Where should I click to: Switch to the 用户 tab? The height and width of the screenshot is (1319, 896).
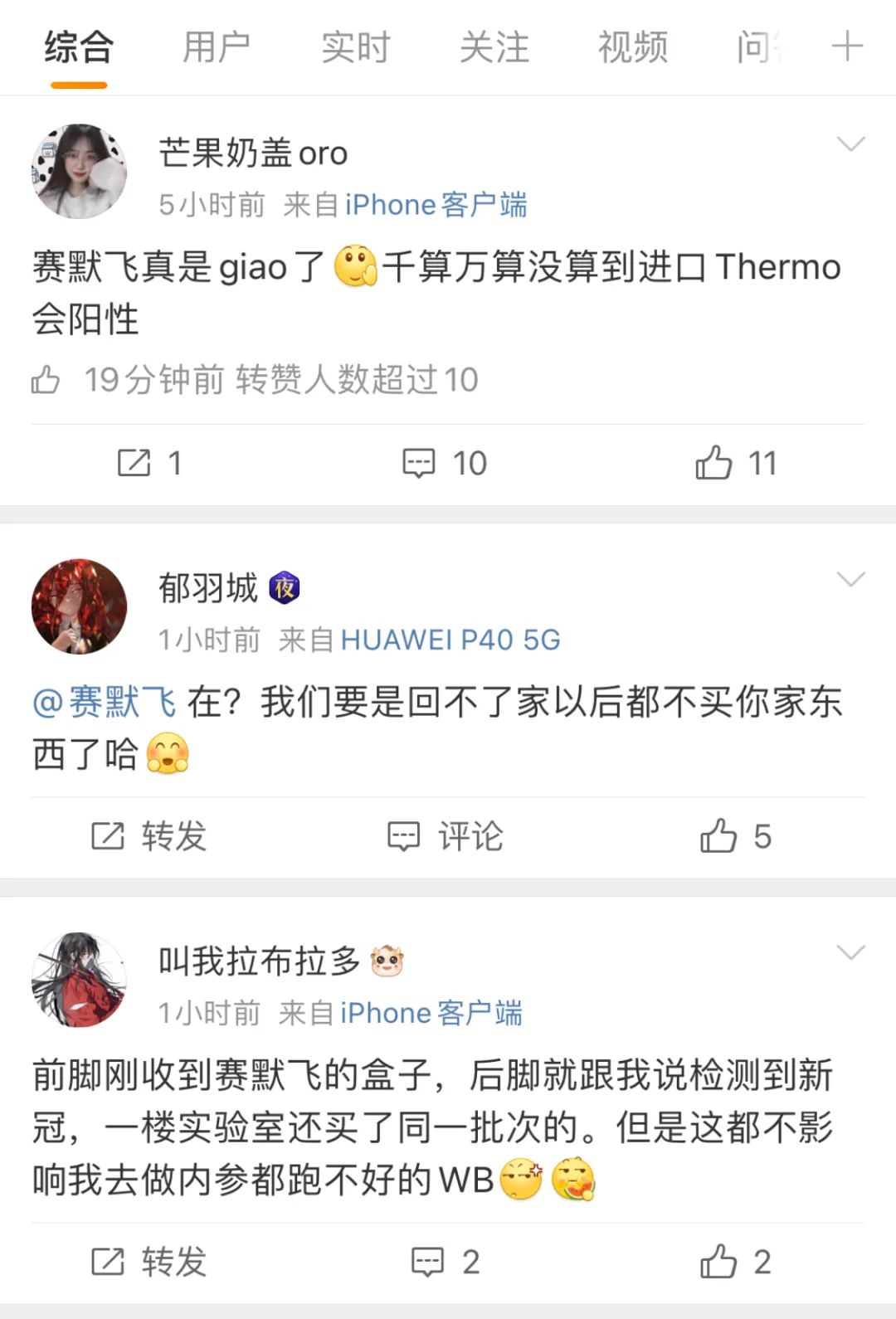pos(216,47)
